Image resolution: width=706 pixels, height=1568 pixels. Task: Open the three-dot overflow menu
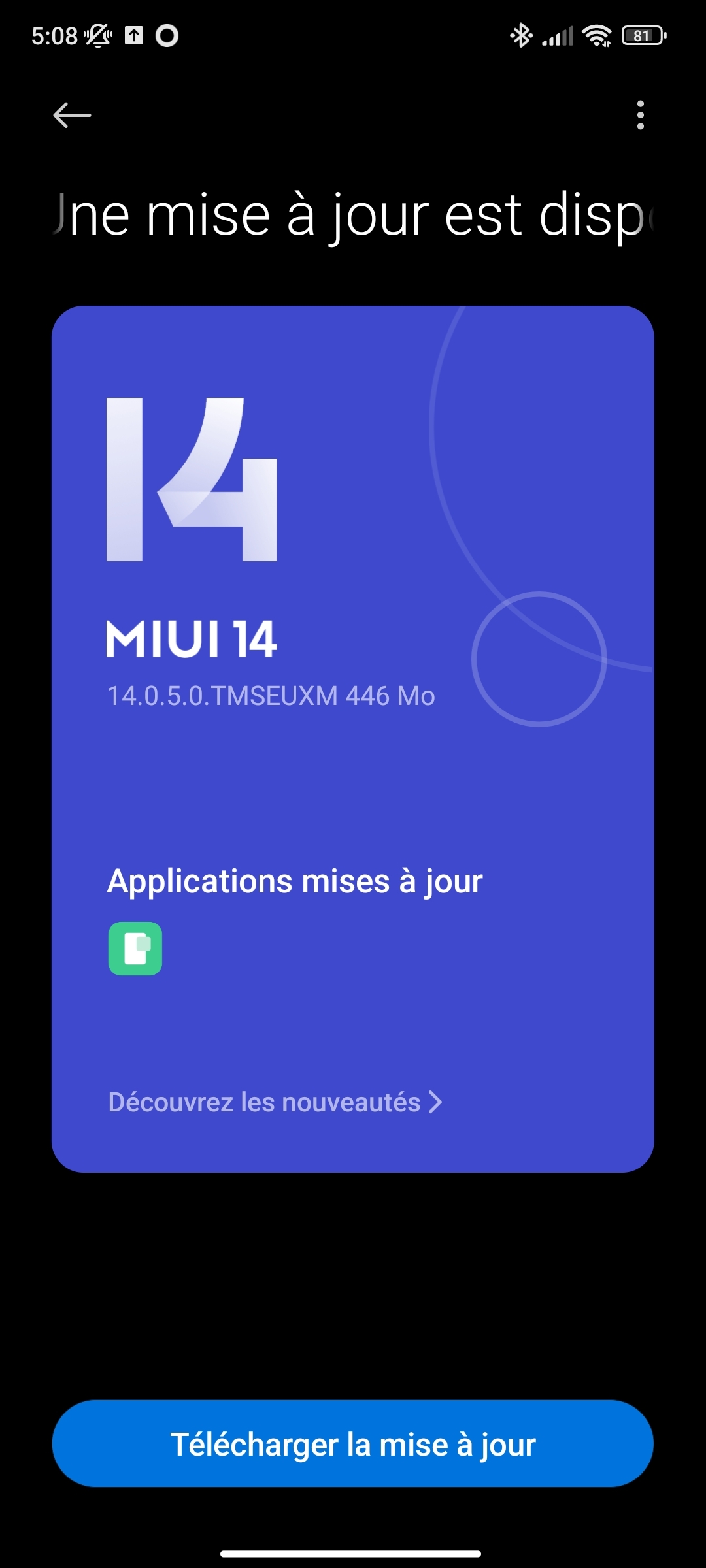point(640,116)
